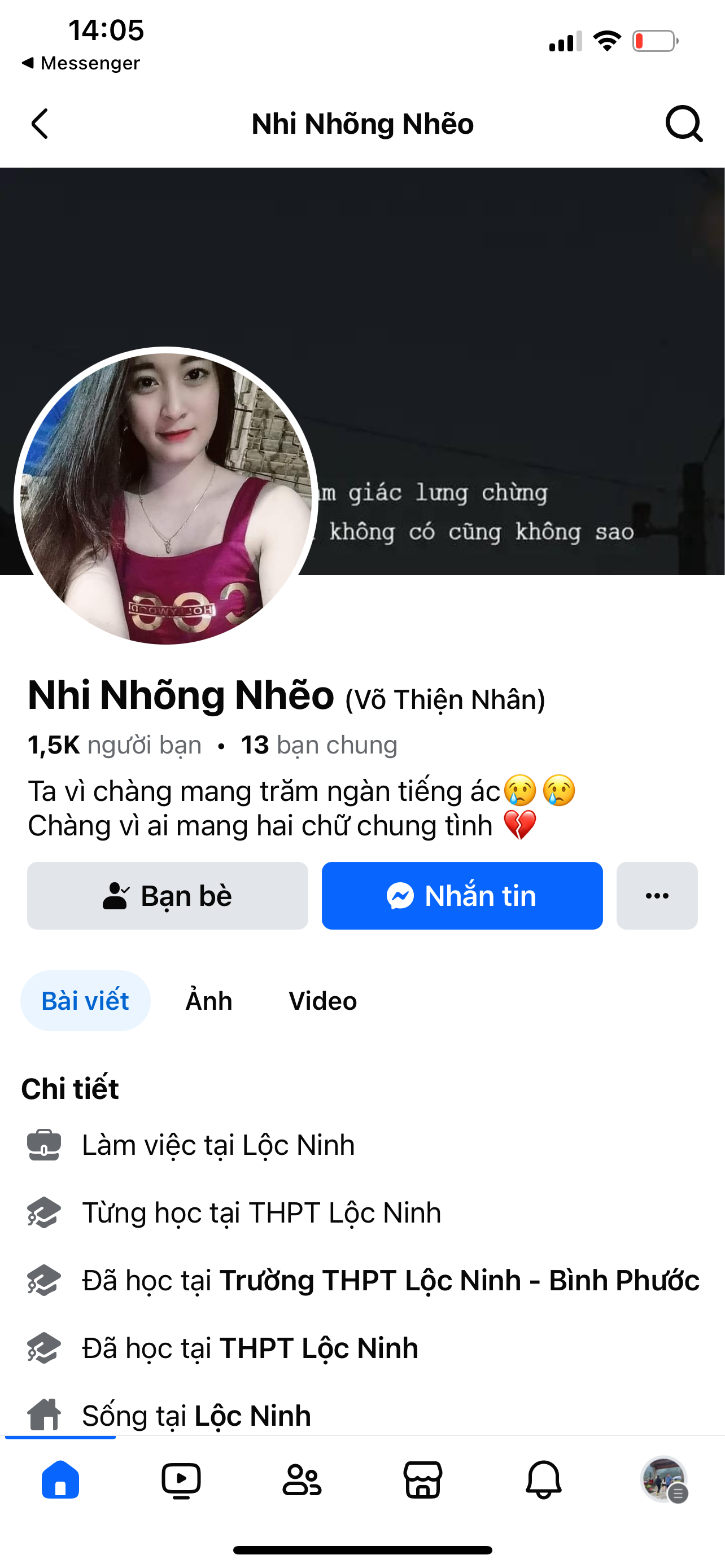Open search on this profile

pyautogui.click(x=684, y=124)
